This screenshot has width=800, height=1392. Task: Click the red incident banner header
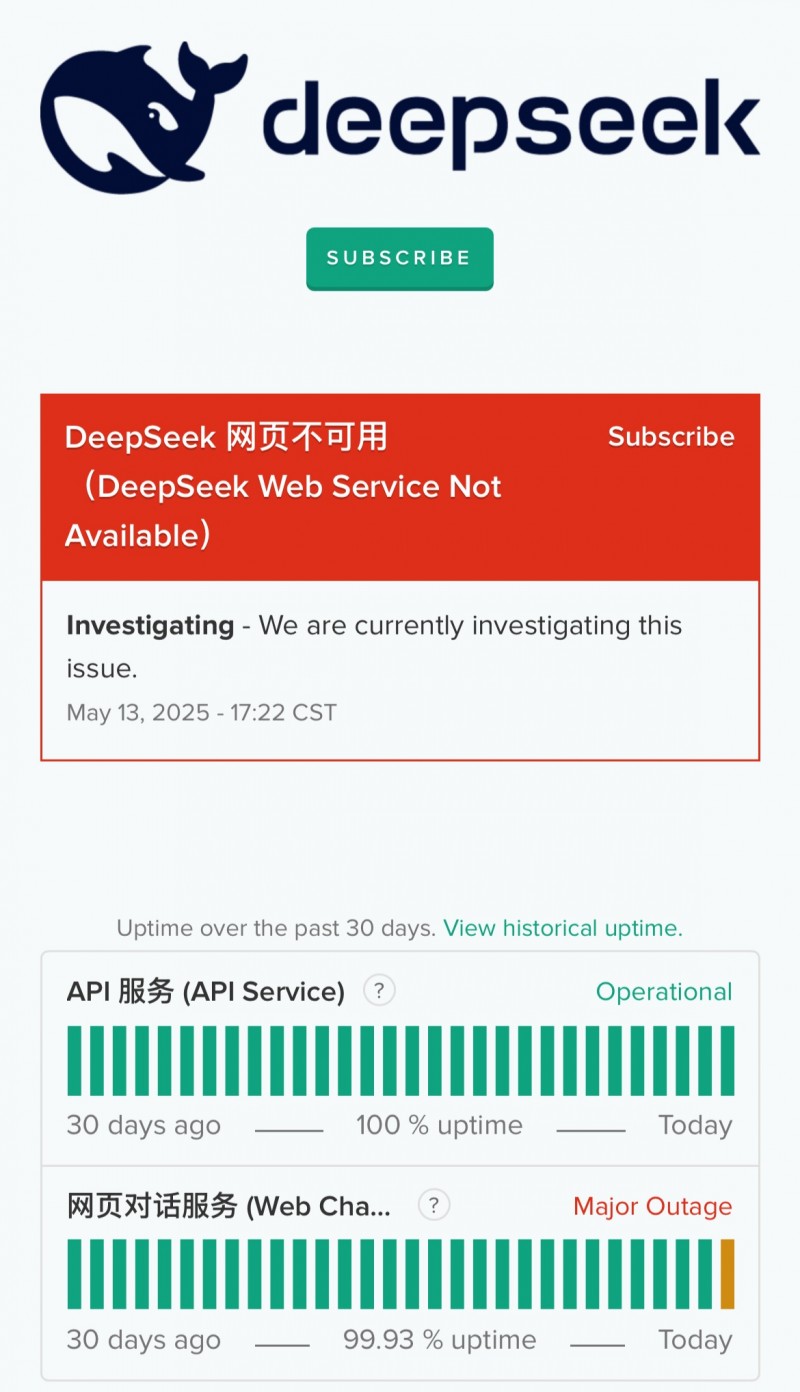tap(400, 485)
